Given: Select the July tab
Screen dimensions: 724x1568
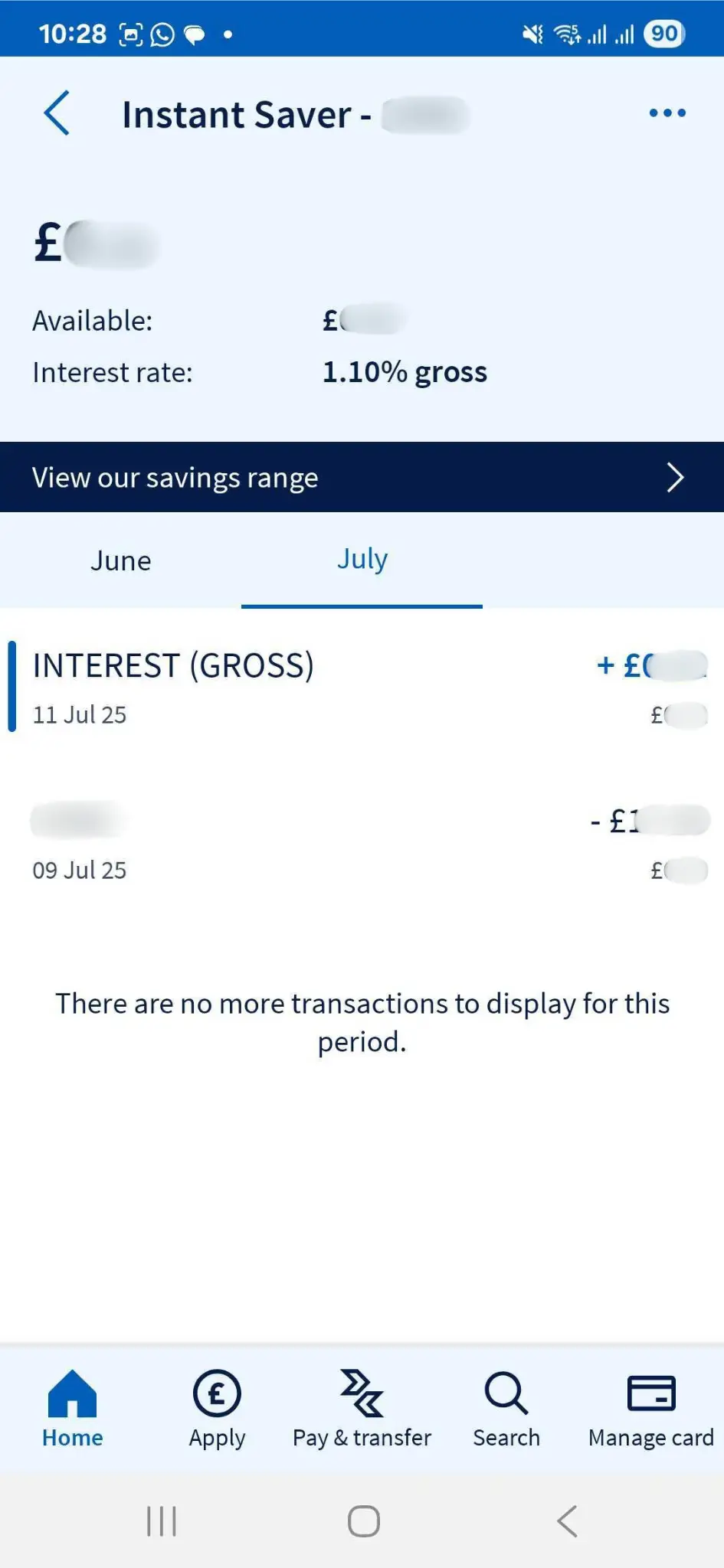Looking at the screenshot, I should 362,560.
